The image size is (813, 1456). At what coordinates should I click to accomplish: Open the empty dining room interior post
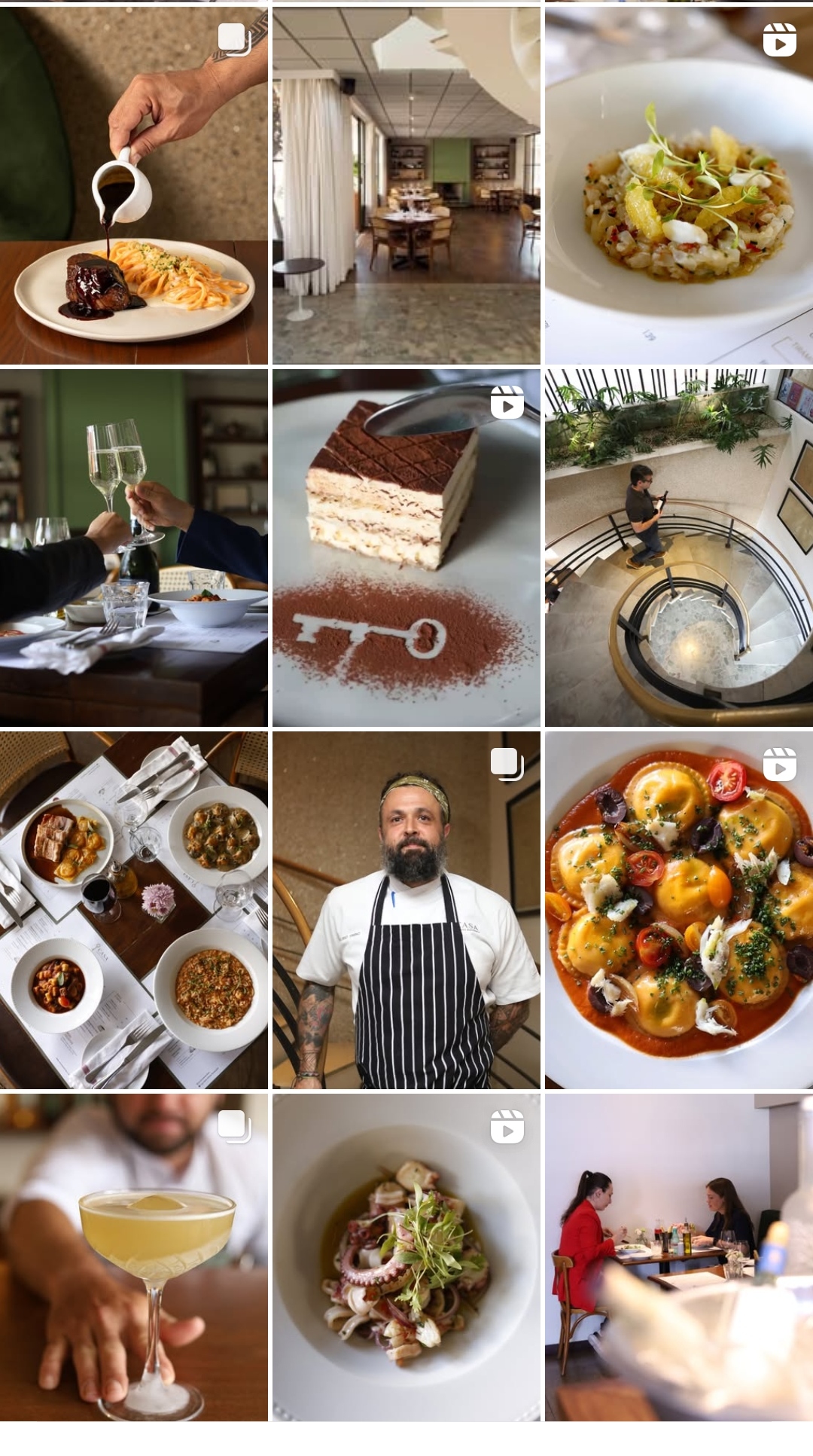coord(406,185)
